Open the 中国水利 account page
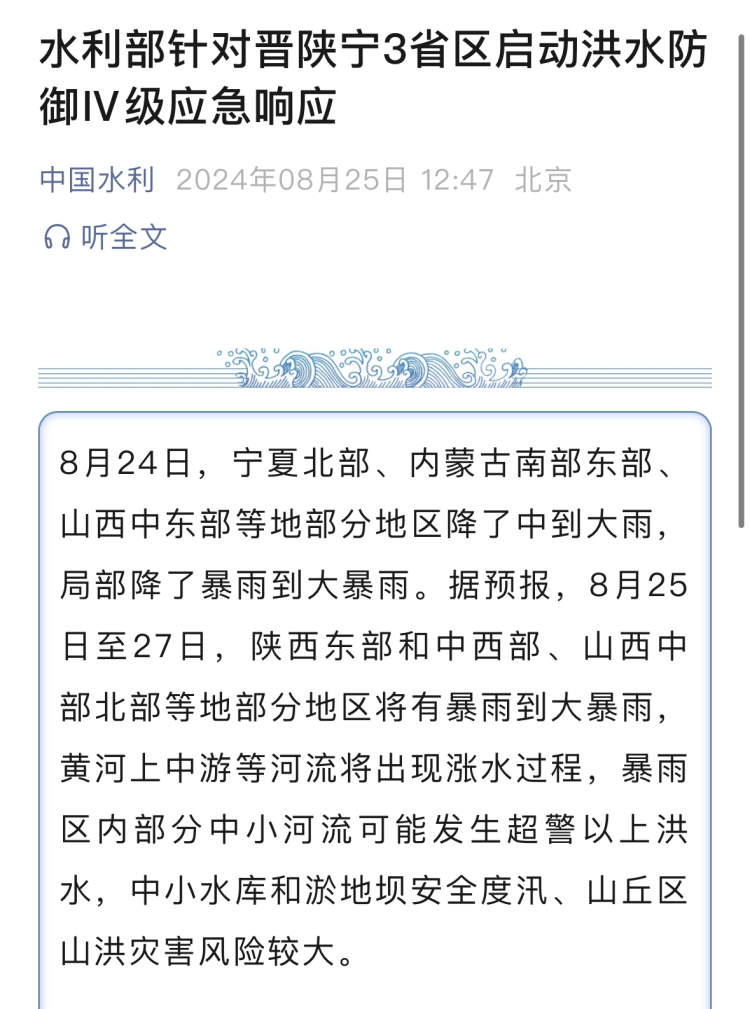Viewport: 750px width, 1009px height. point(97,180)
